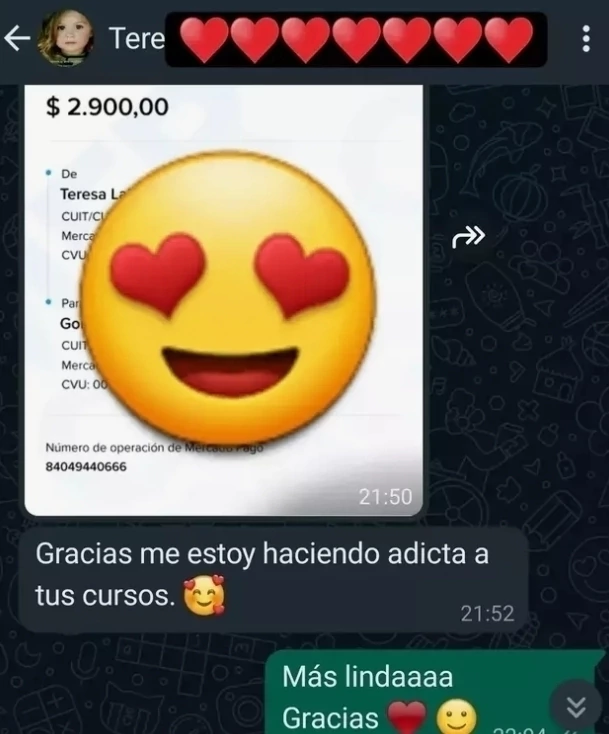The height and width of the screenshot is (734, 609).
Task: Open the $ 2.900,00 receipt image
Action: click(224, 300)
